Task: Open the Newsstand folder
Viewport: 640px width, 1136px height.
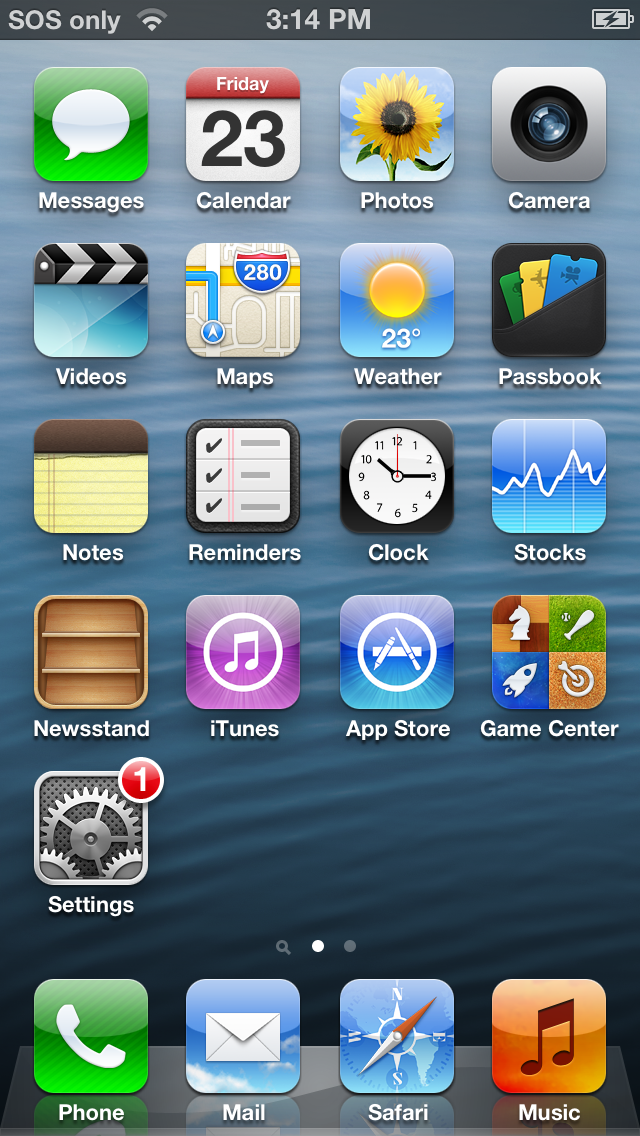Action: (91, 653)
